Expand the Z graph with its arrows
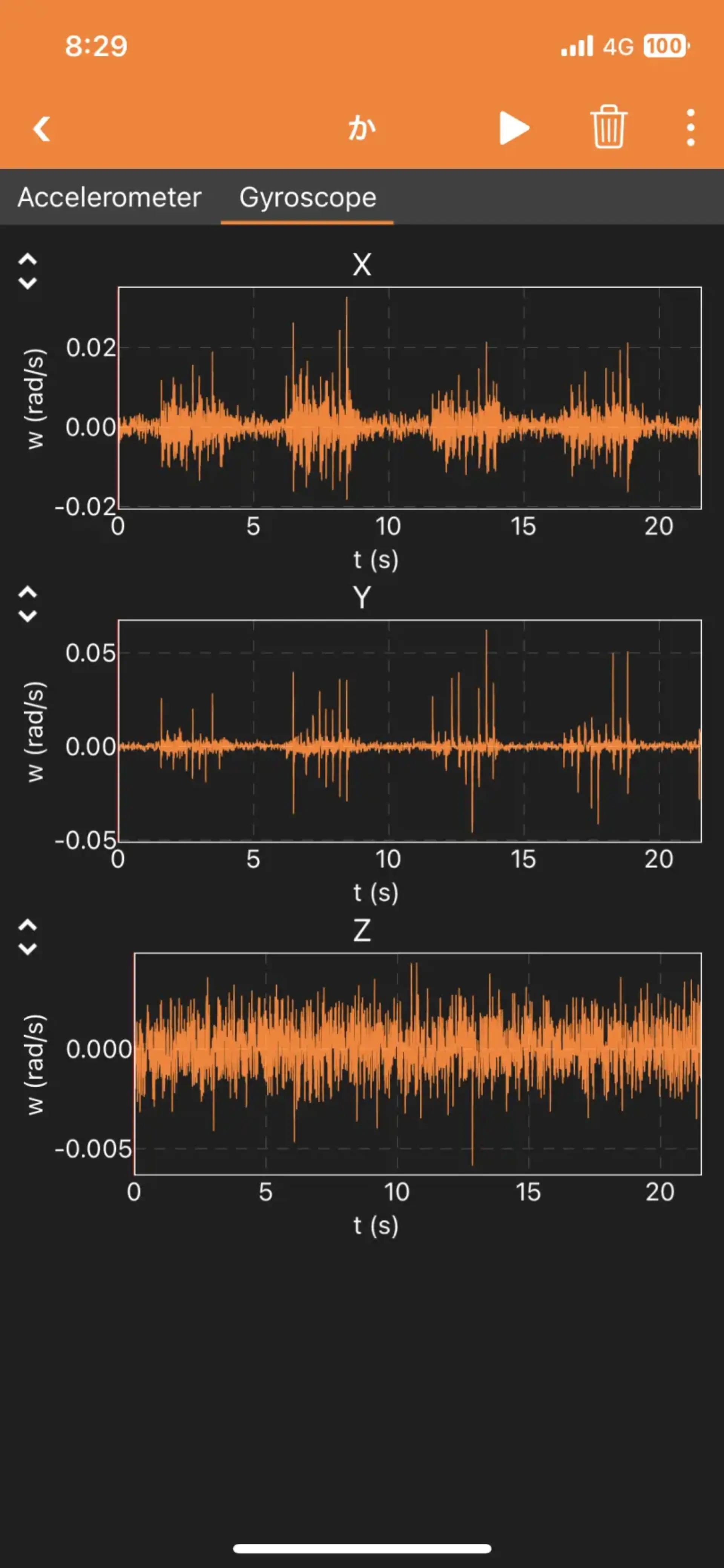 [28, 937]
